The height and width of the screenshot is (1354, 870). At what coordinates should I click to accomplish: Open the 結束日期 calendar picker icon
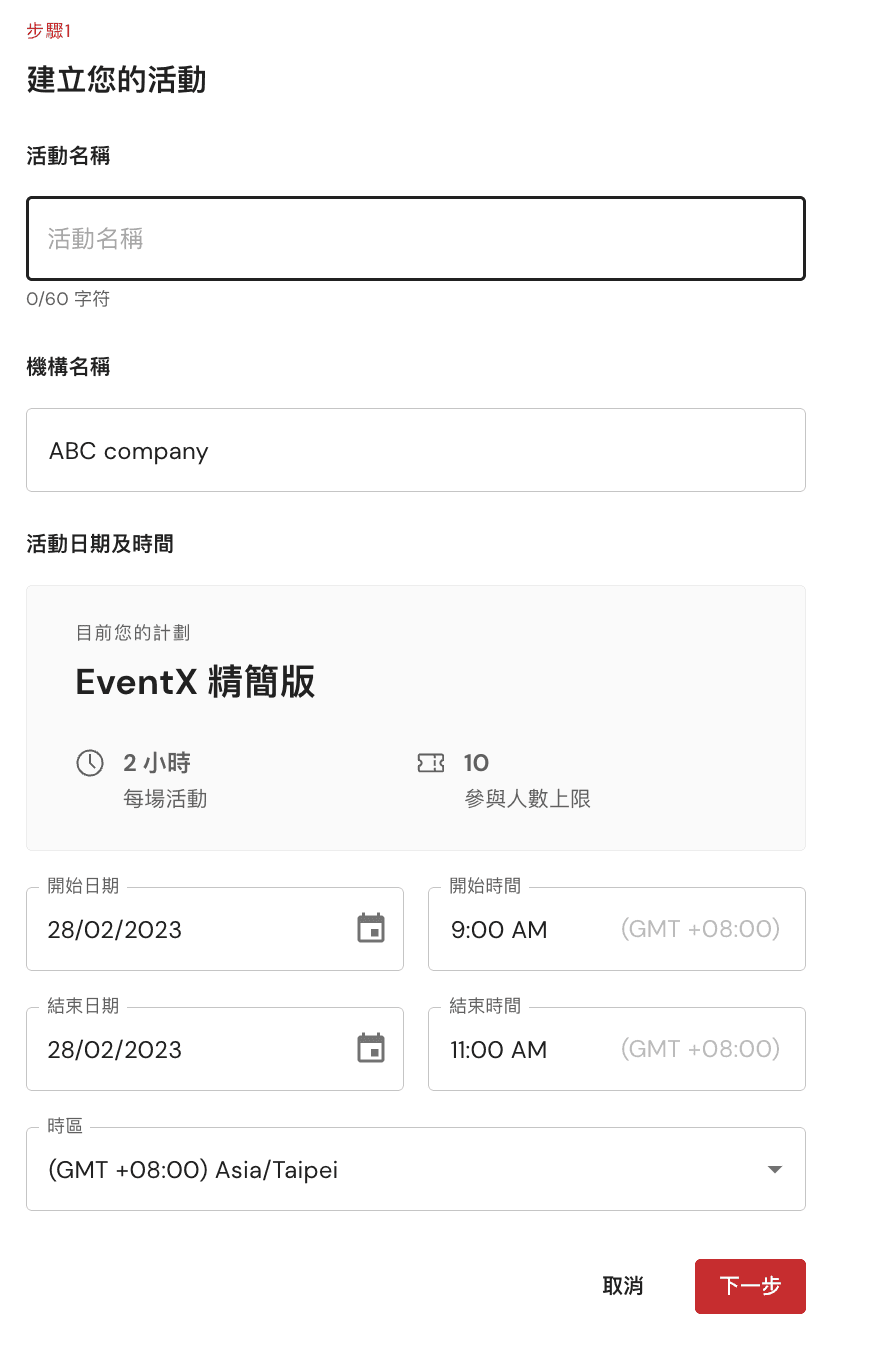371,1048
